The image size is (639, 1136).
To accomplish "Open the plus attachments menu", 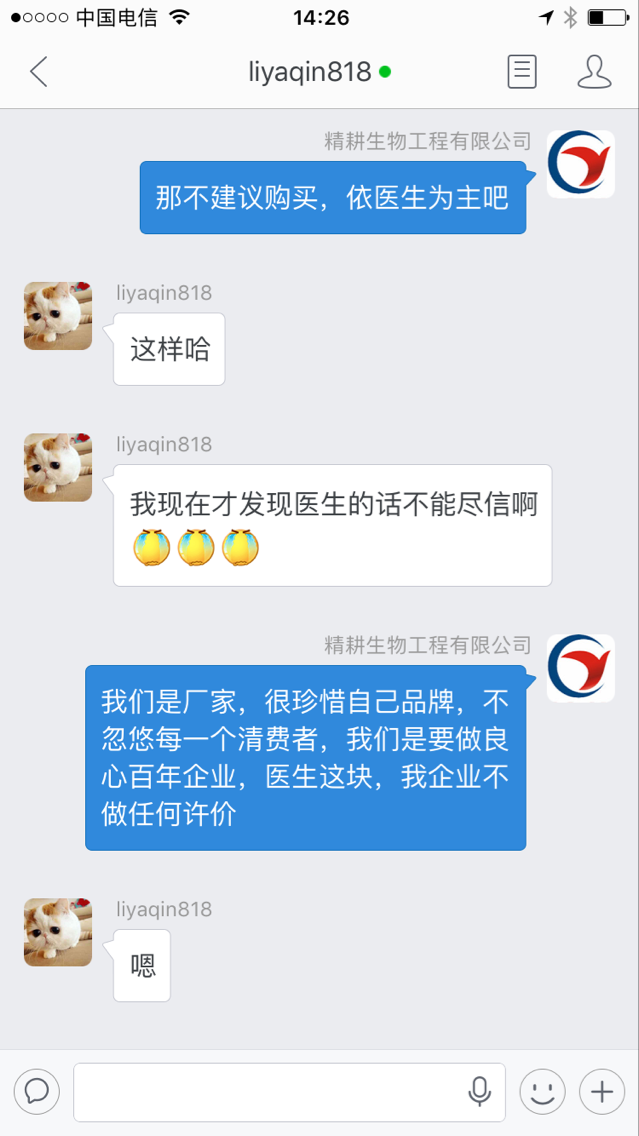I will tap(601, 1091).
